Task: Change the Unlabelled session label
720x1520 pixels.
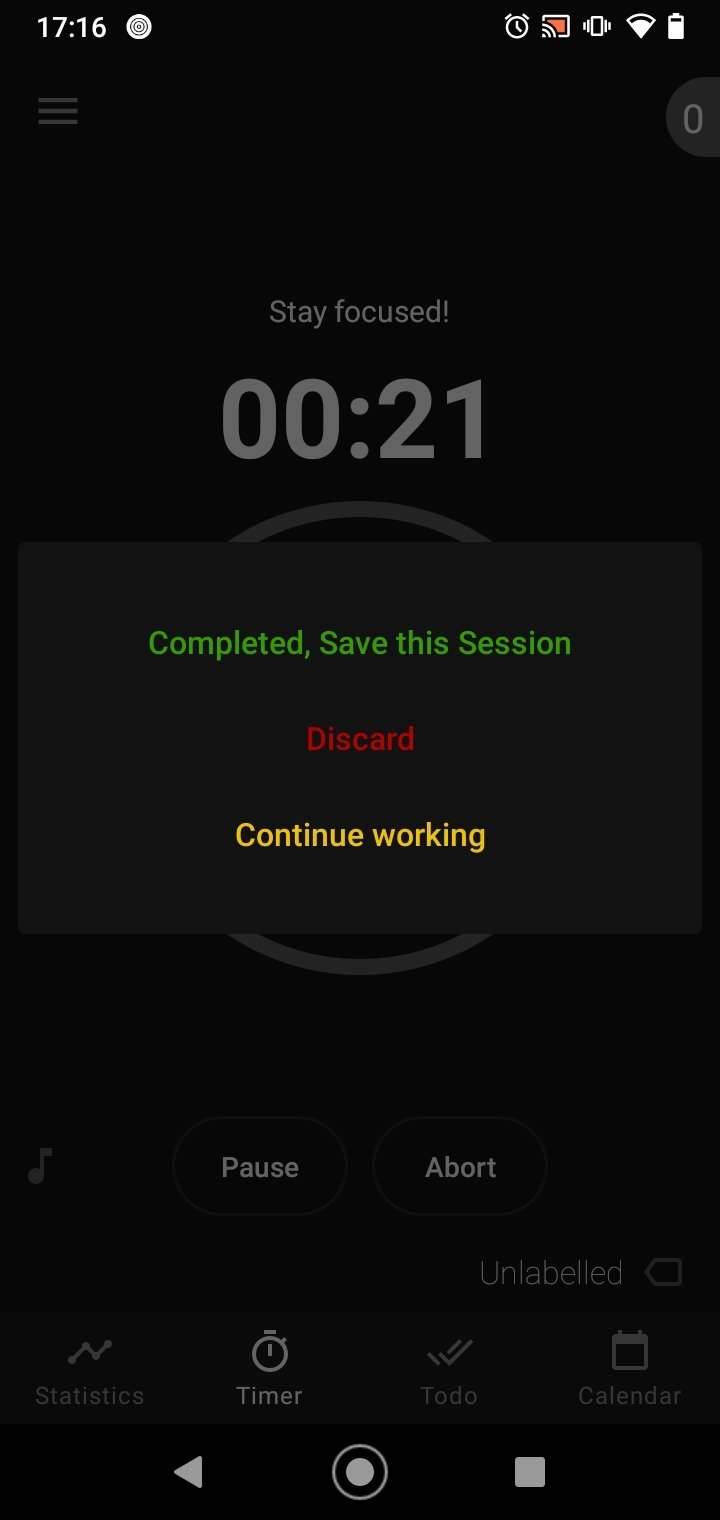Action: (x=580, y=1273)
